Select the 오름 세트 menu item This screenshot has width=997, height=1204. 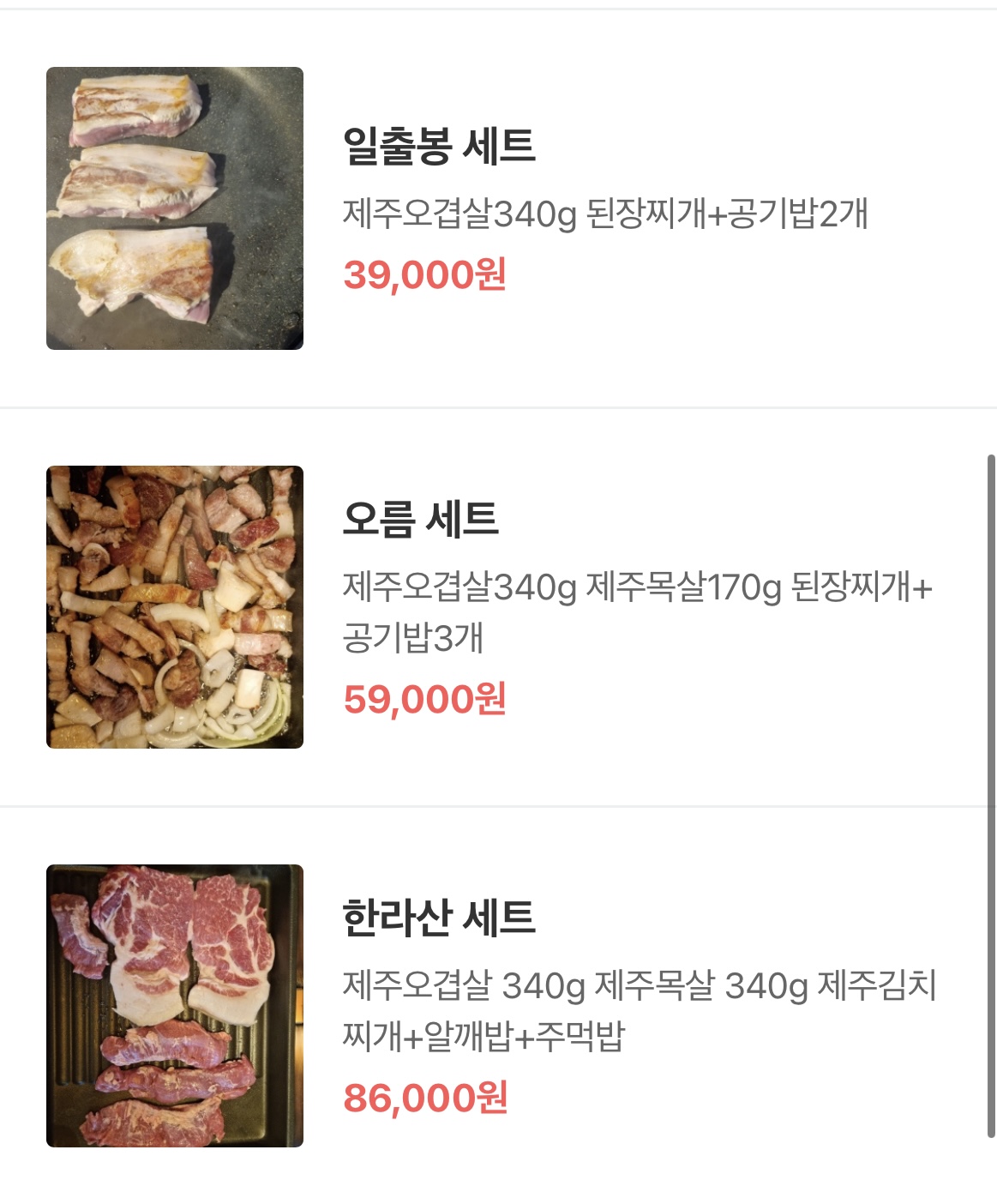pyautogui.click(x=420, y=519)
